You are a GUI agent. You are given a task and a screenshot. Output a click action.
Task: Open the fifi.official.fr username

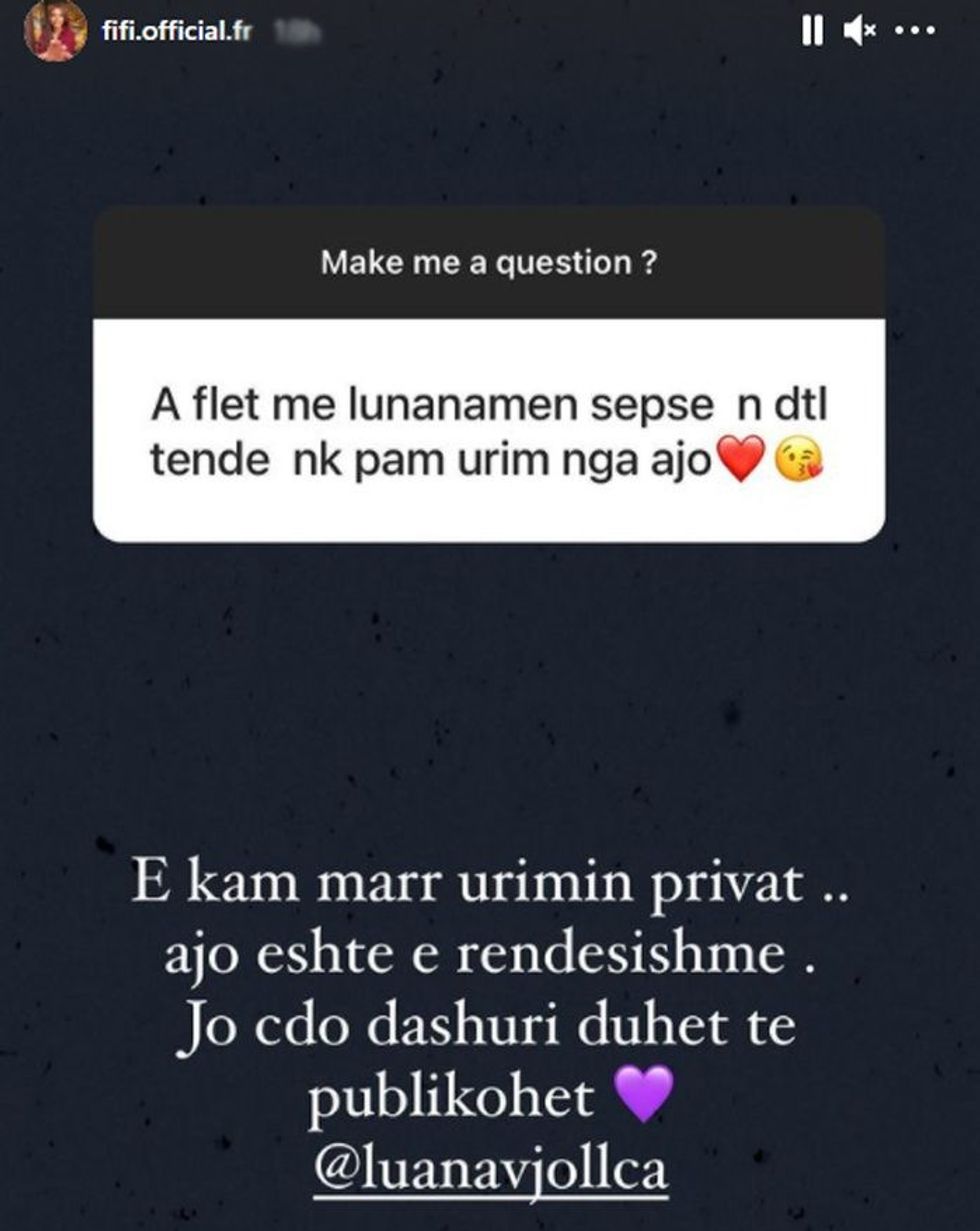tap(176, 30)
